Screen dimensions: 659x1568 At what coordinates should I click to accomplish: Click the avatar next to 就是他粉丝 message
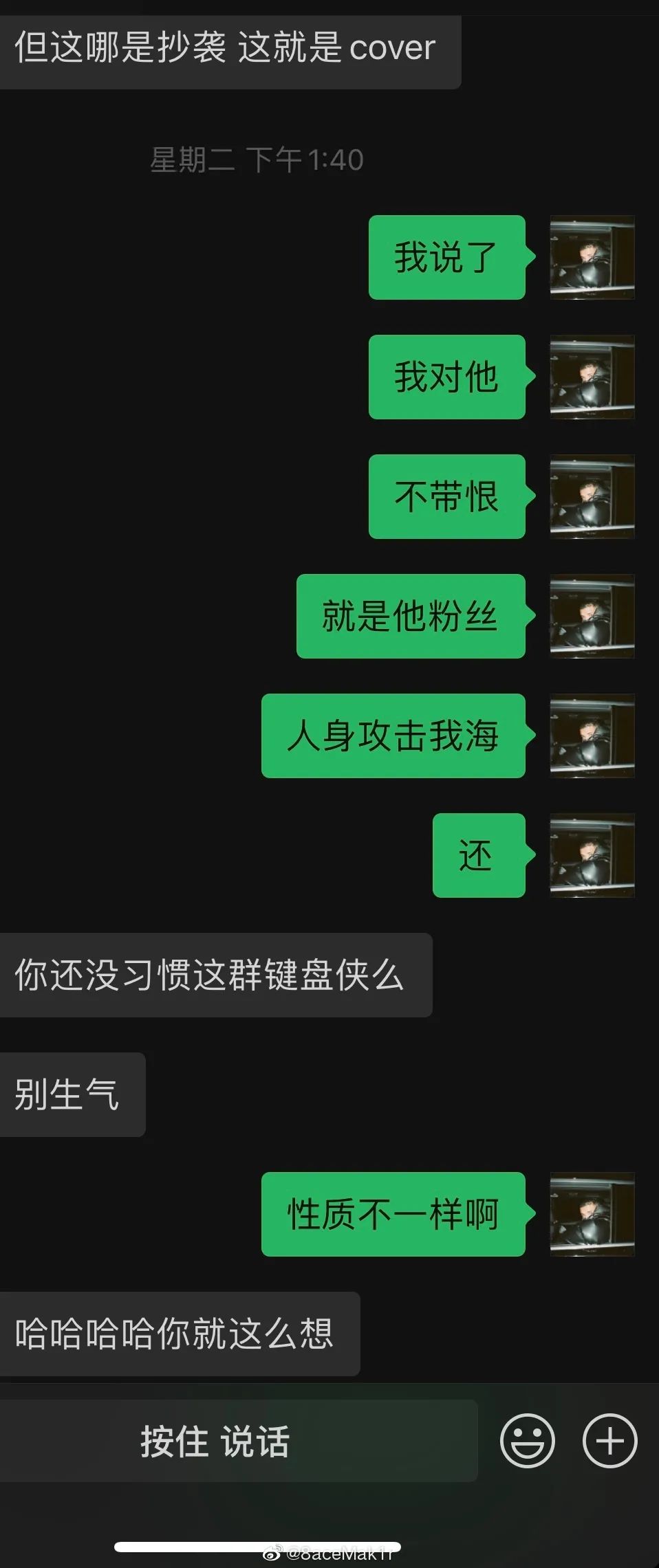coord(591,617)
